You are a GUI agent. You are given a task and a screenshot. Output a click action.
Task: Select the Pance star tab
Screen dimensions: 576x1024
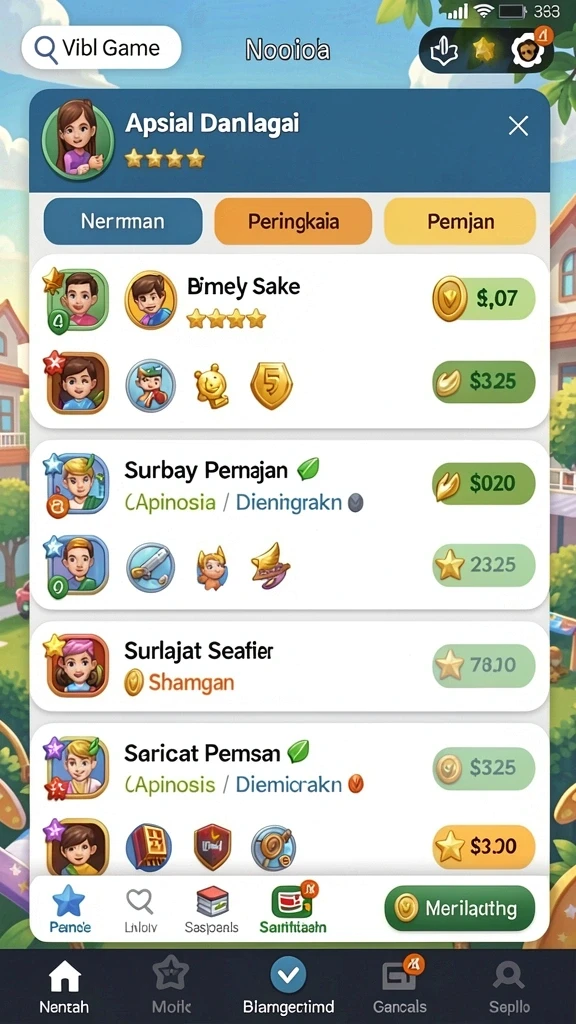point(69,908)
